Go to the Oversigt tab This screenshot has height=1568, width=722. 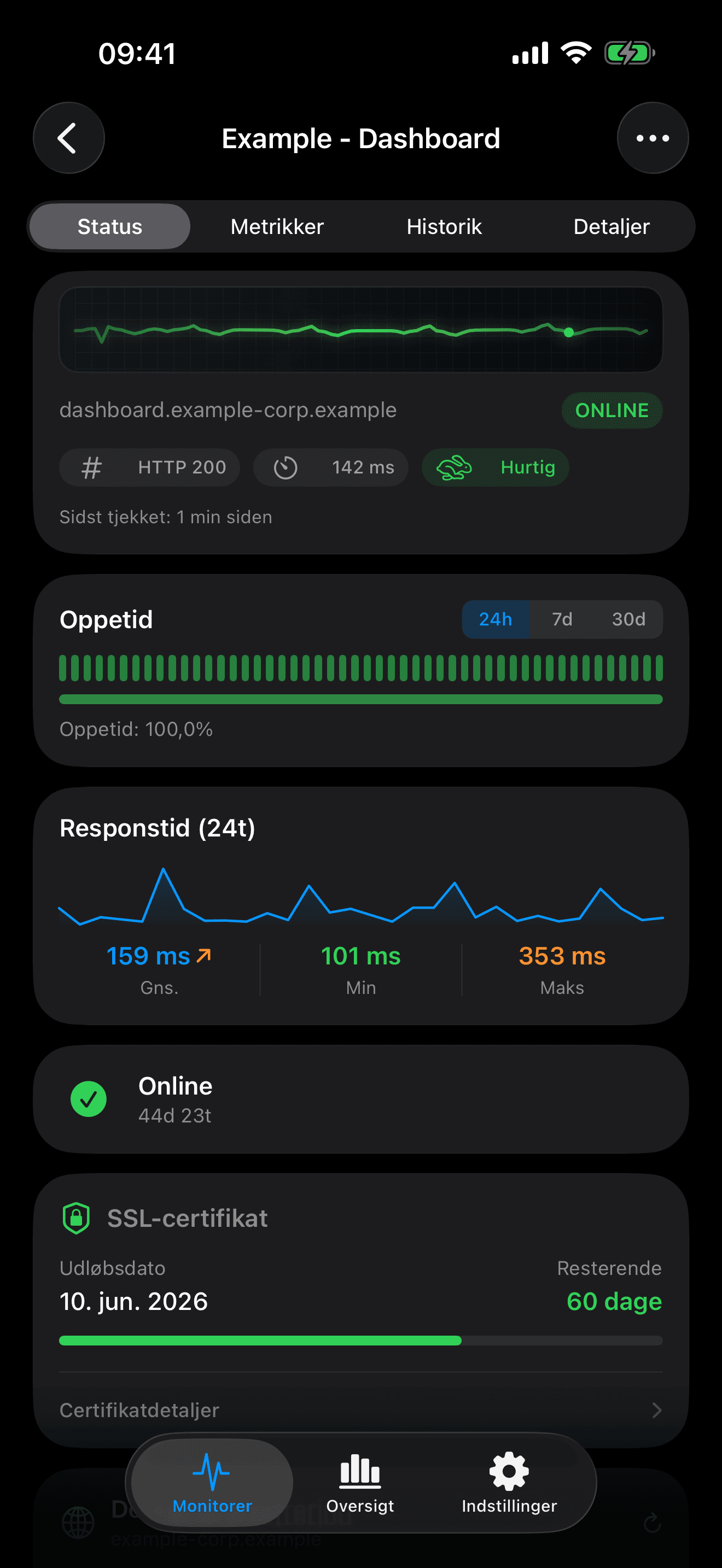360,1483
